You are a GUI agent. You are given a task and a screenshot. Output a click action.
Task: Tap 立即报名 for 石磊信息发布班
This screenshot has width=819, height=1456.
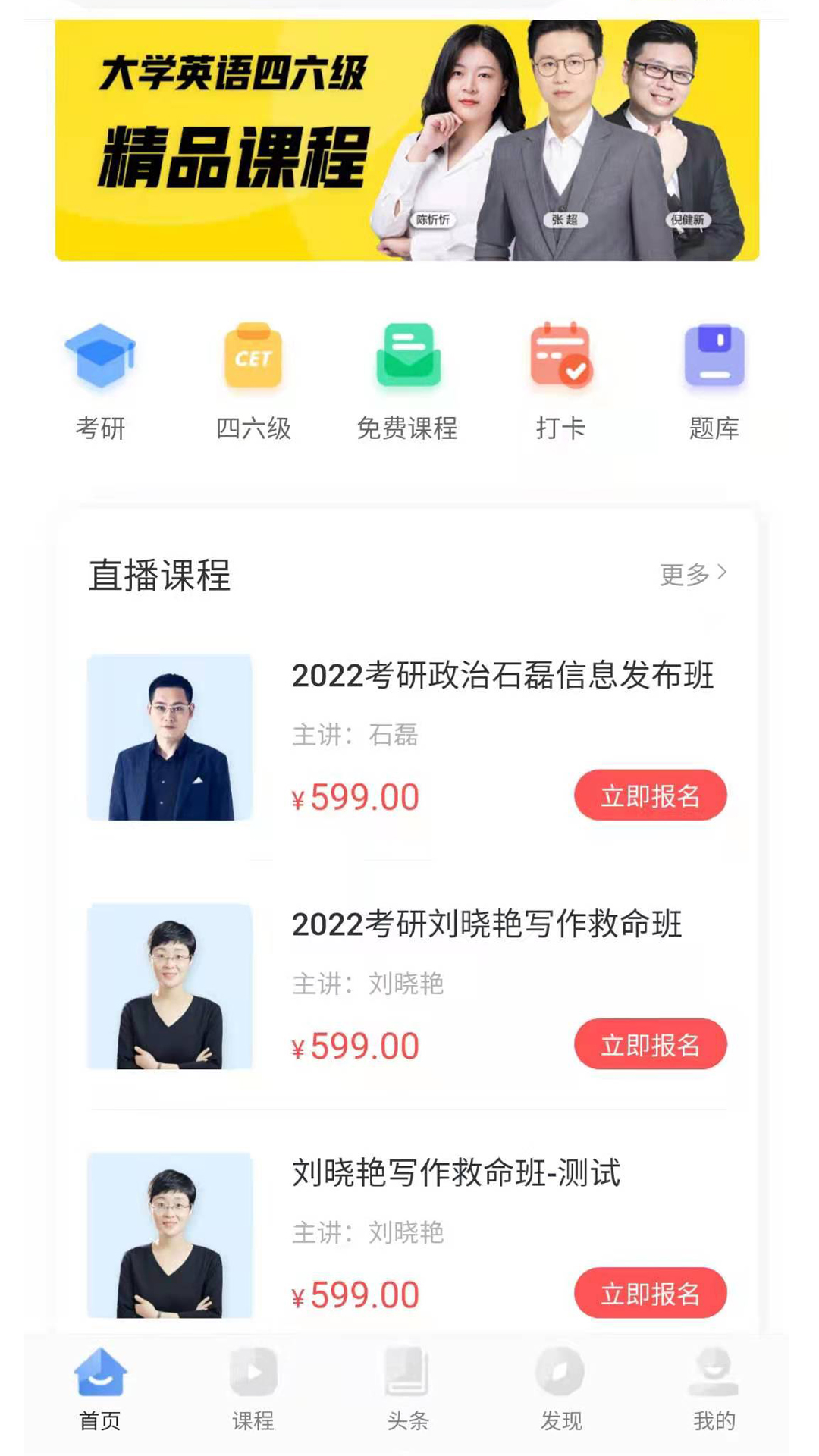point(651,795)
